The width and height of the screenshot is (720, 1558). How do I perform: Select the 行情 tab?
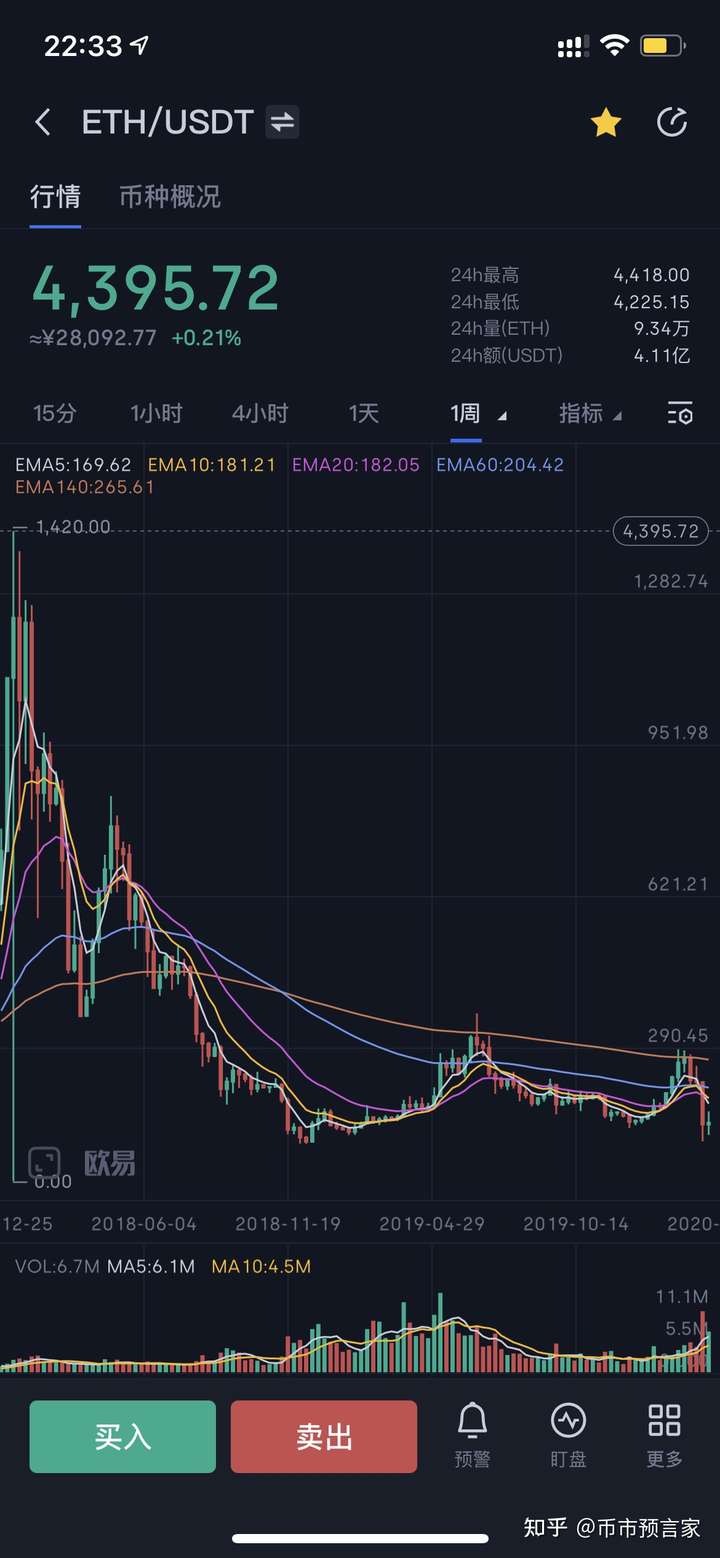tap(55, 197)
